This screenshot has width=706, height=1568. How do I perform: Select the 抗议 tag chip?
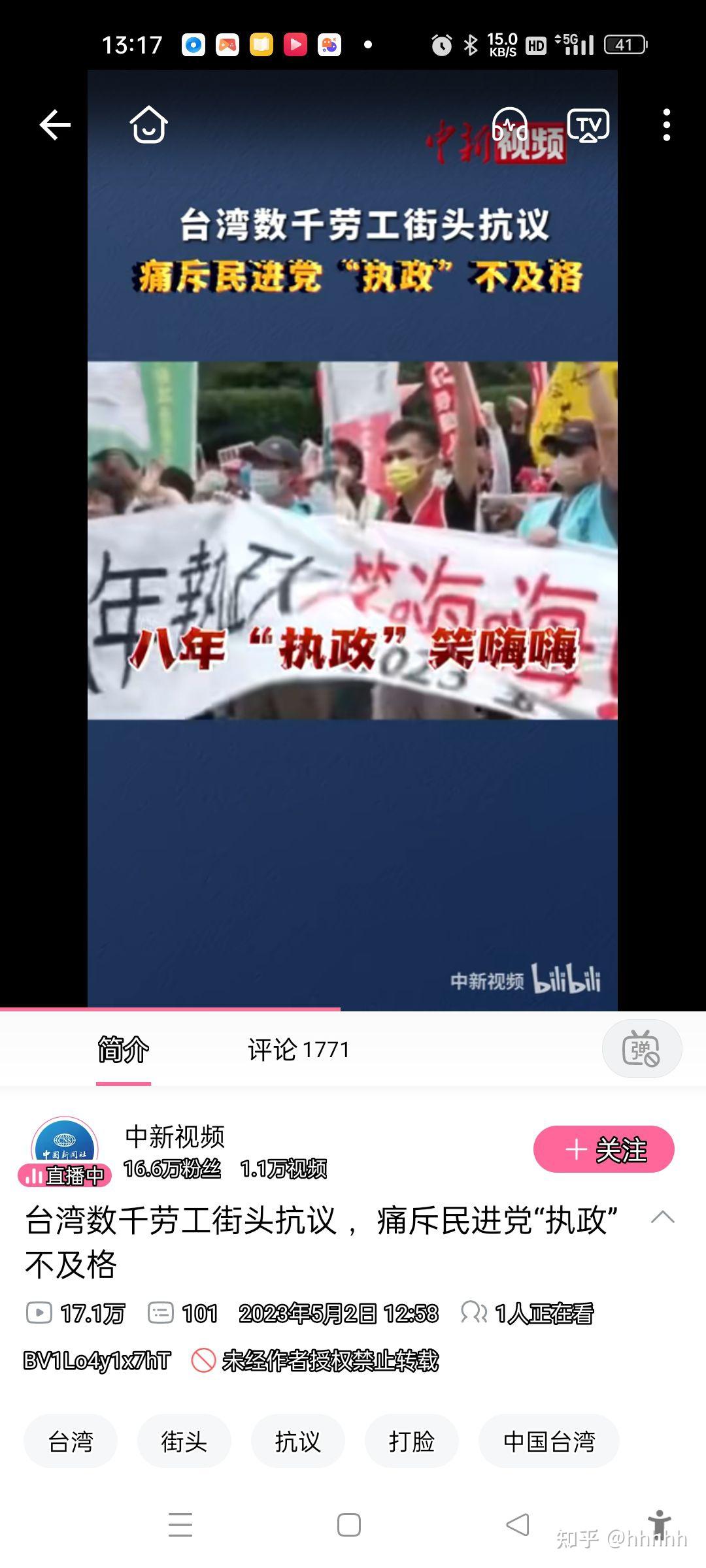coord(297,1441)
